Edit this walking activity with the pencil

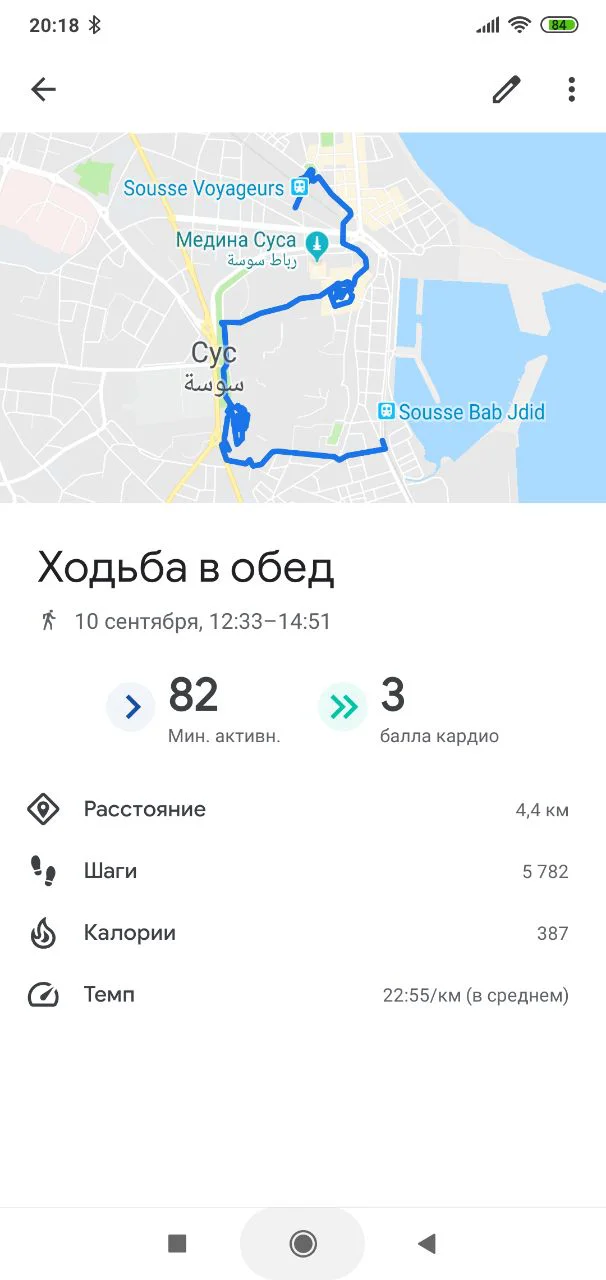507,90
